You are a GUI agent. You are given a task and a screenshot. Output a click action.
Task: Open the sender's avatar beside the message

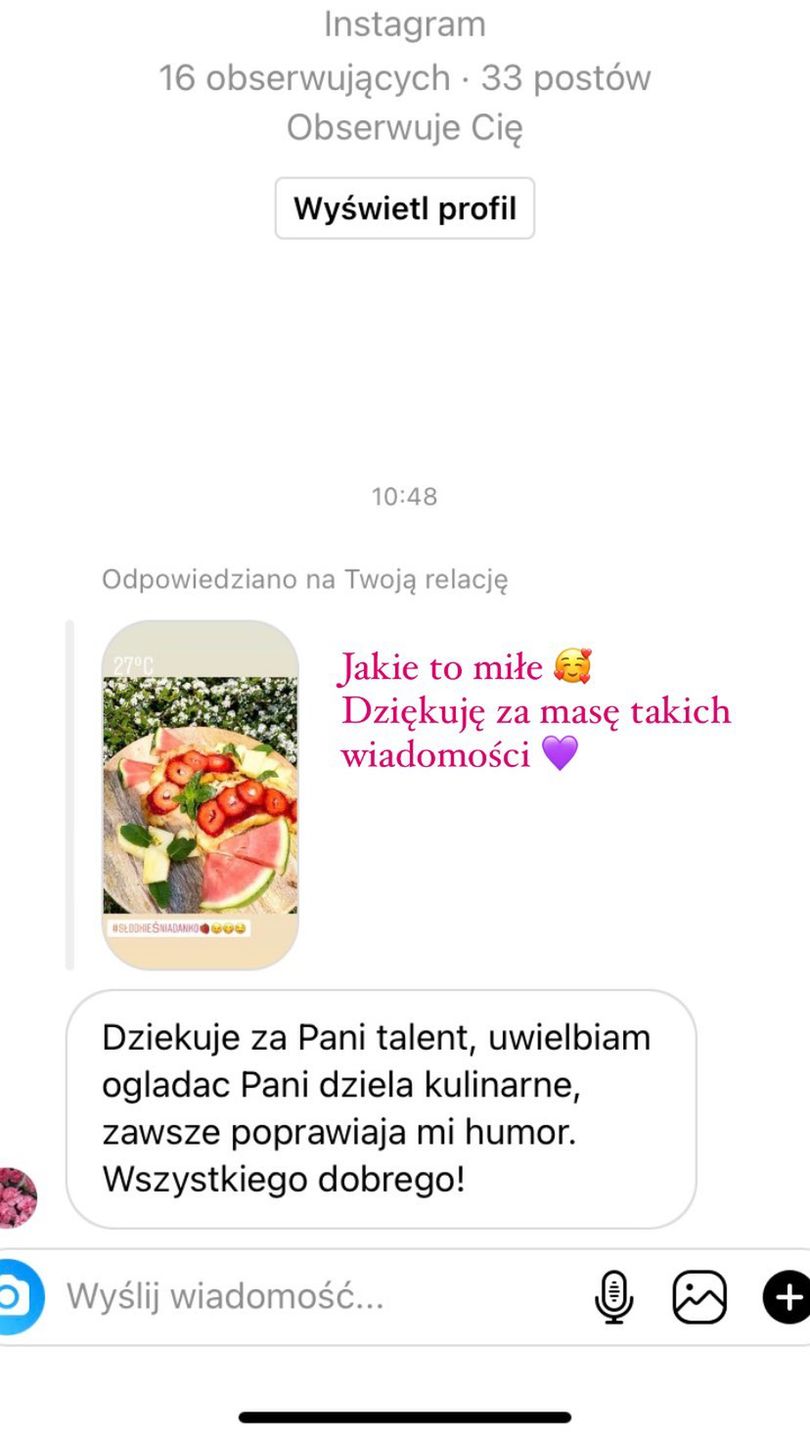(x=16, y=1196)
